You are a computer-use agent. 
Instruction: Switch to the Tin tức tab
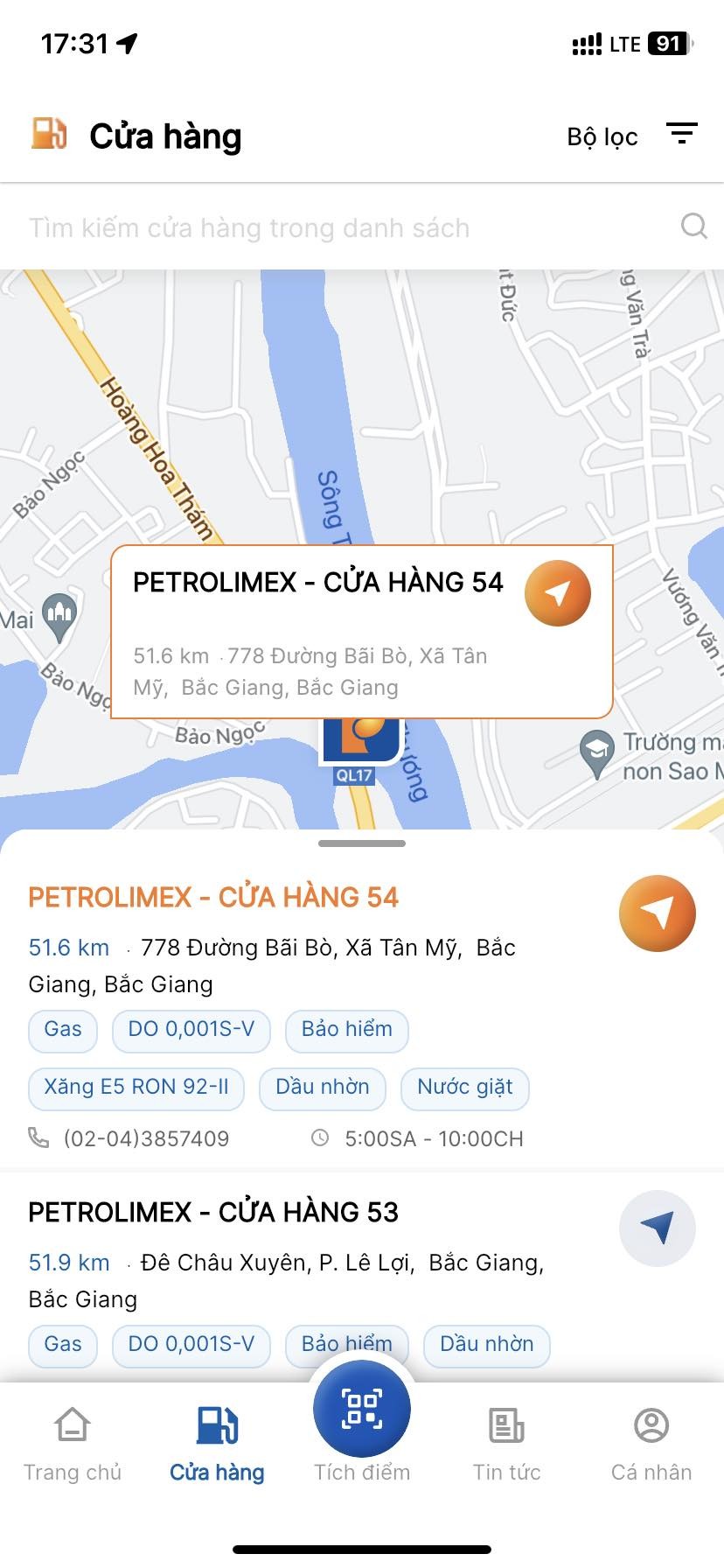pyautogui.click(x=506, y=1440)
